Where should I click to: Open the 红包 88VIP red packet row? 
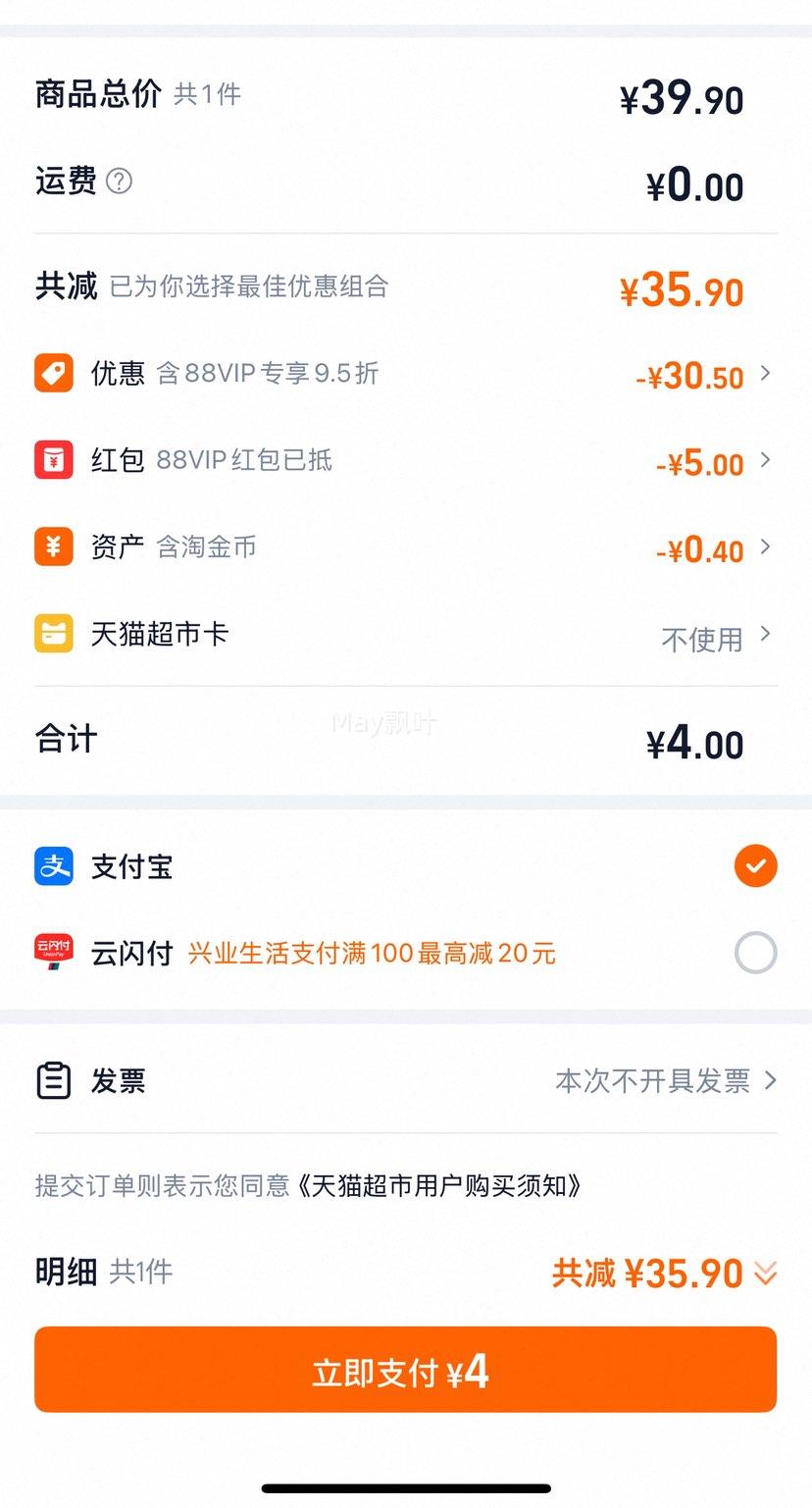[x=406, y=460]
